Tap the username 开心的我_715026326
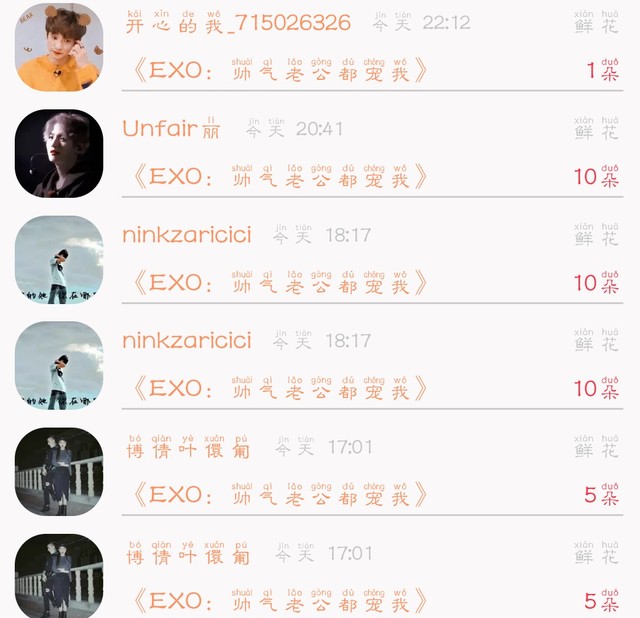 [x=238, y=22]
